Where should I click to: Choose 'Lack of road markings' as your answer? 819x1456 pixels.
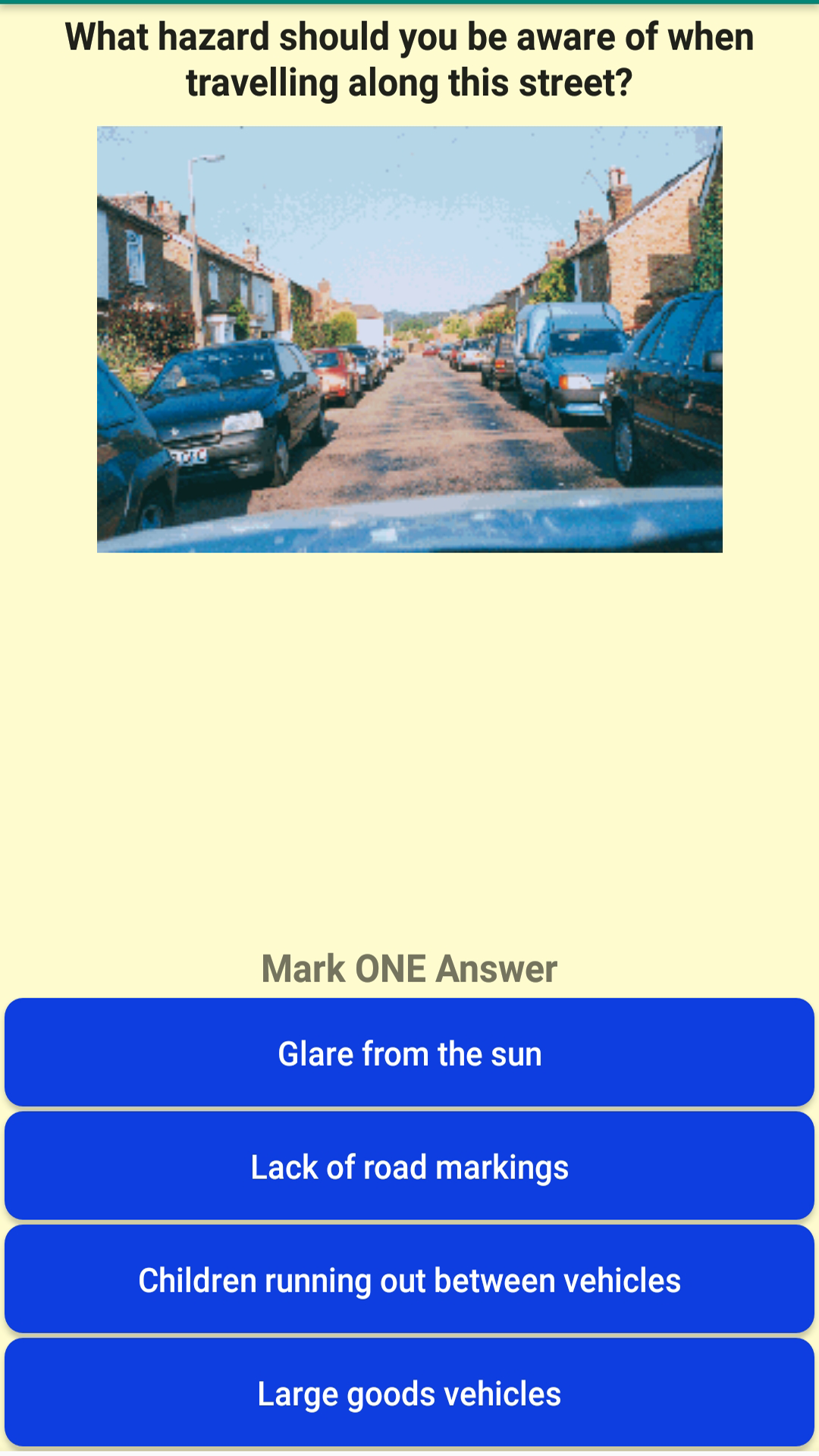(409, 1166)
